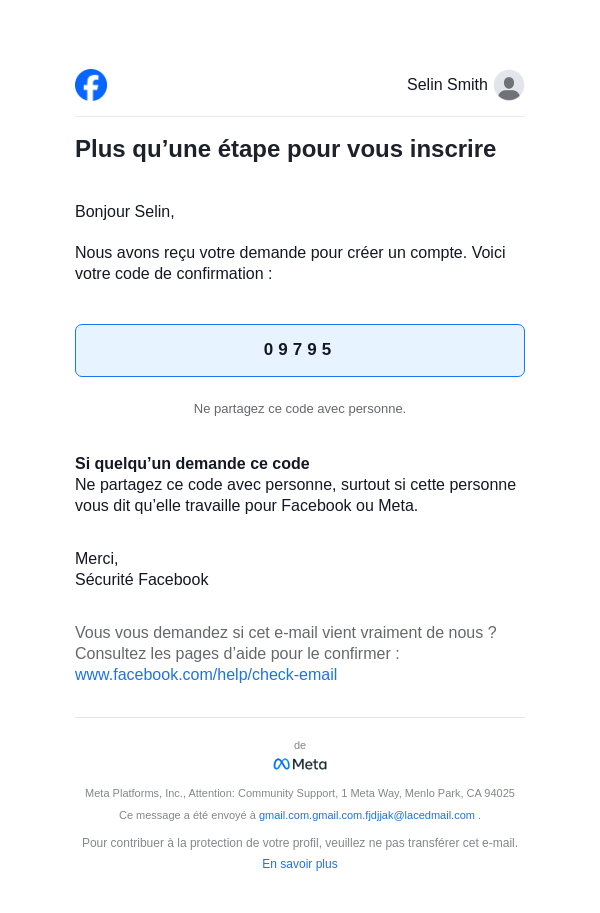
Task: Open the www.facebook.com/help/check-email link
Action: point(206,675)
